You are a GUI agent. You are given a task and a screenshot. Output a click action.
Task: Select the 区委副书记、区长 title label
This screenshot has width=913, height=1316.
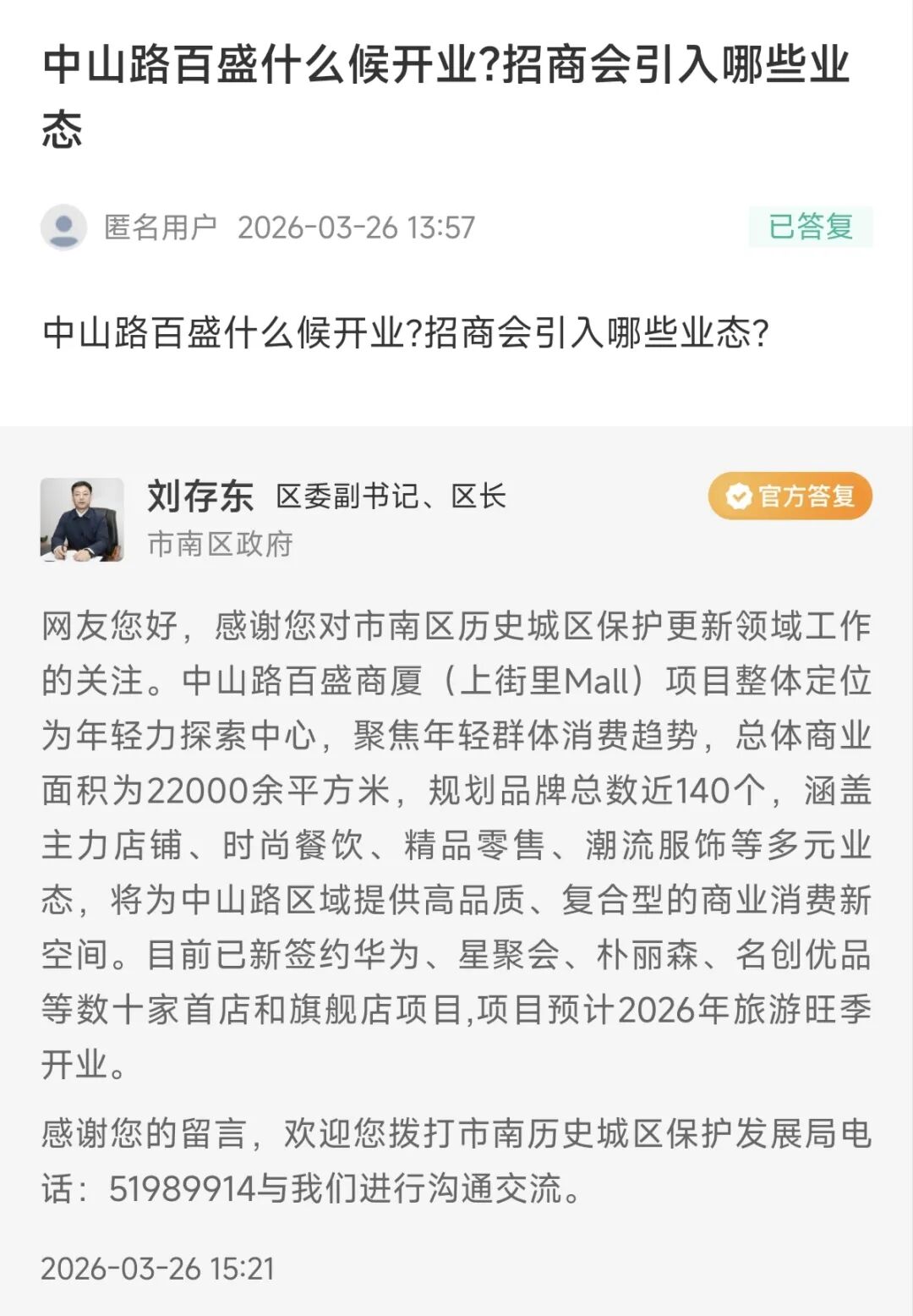coord(392,497)
